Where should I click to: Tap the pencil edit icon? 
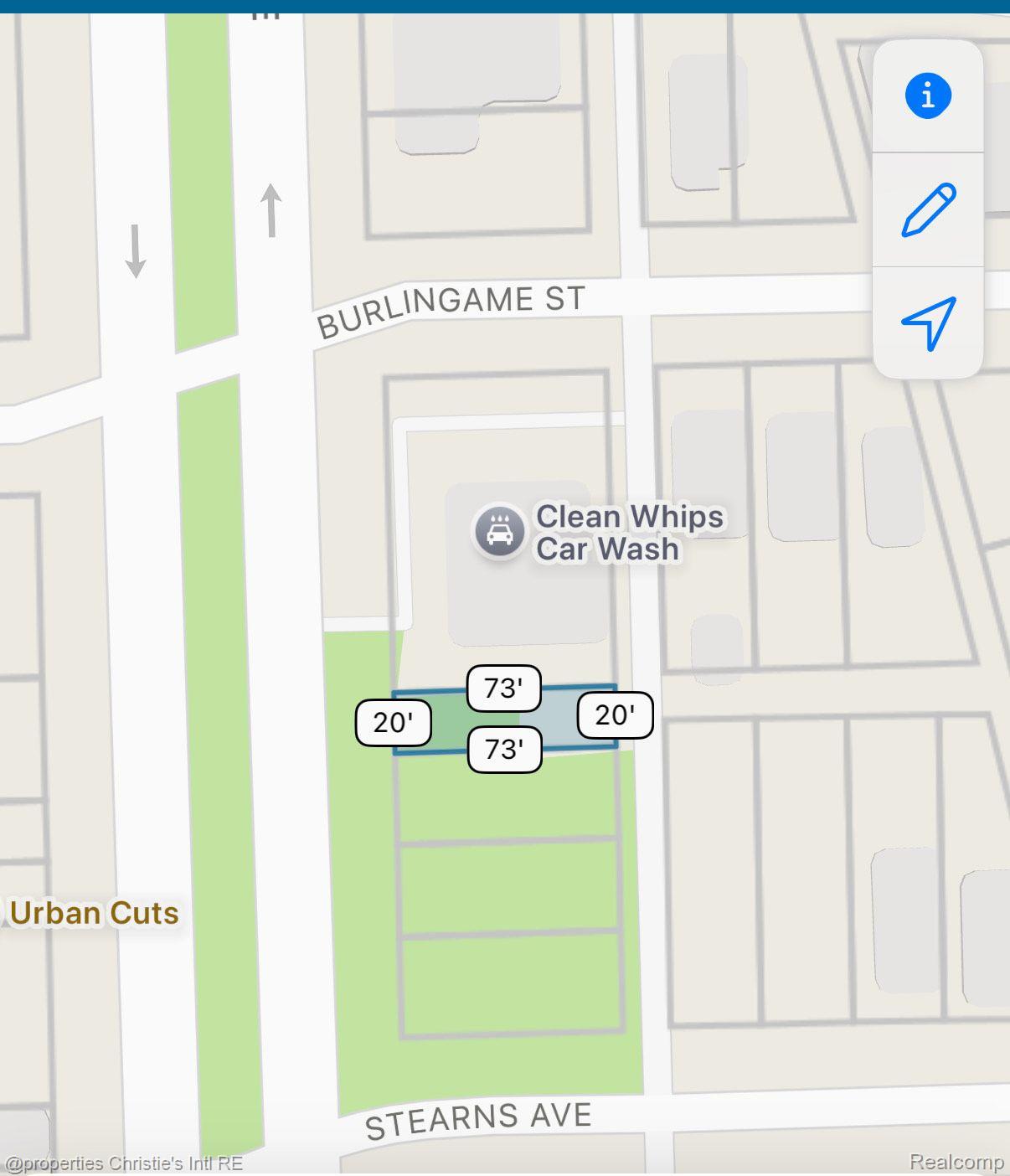pos(928,209)
